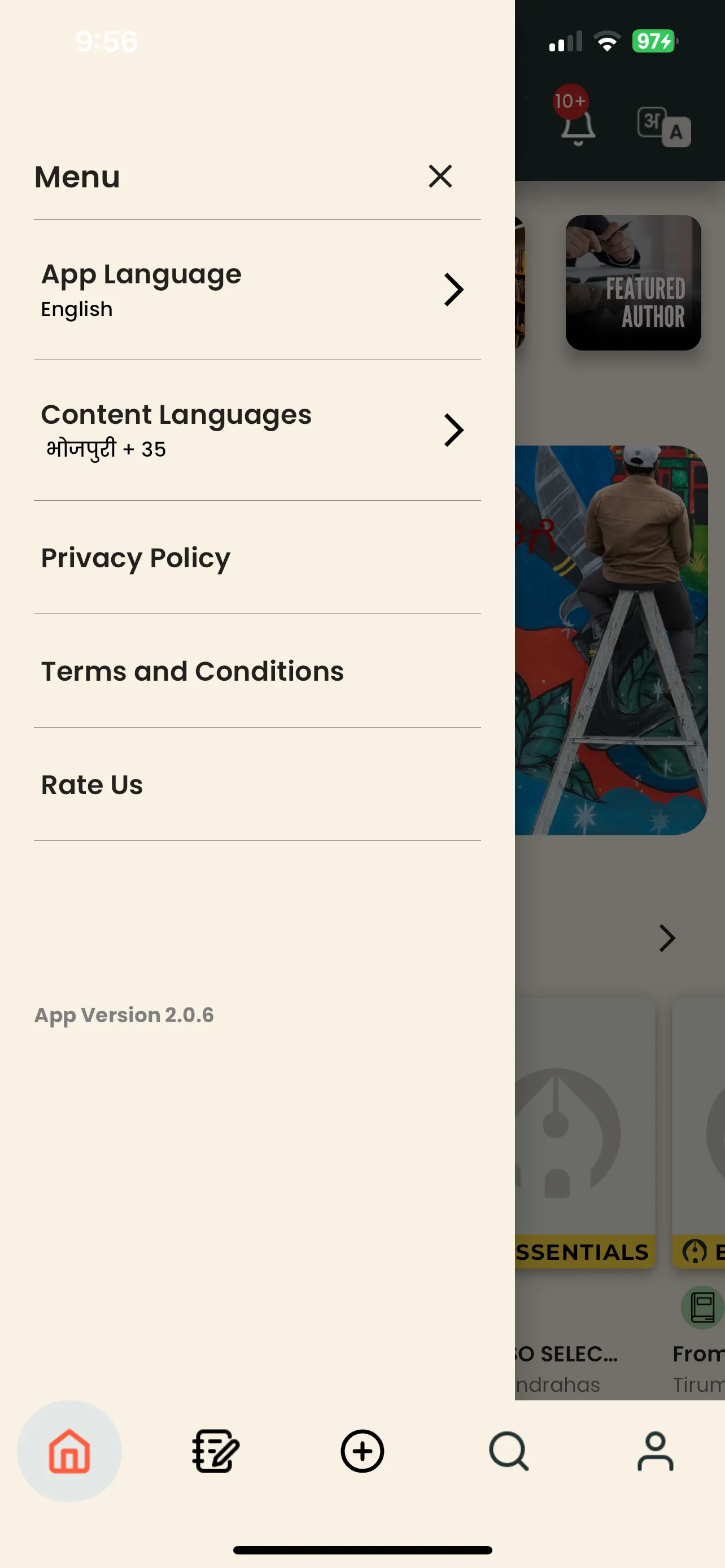Image resolution: width=725 pixels, height=1568 pixels.
Task: Open Search from the bottom navigation
Action: tap(508, 1451)
